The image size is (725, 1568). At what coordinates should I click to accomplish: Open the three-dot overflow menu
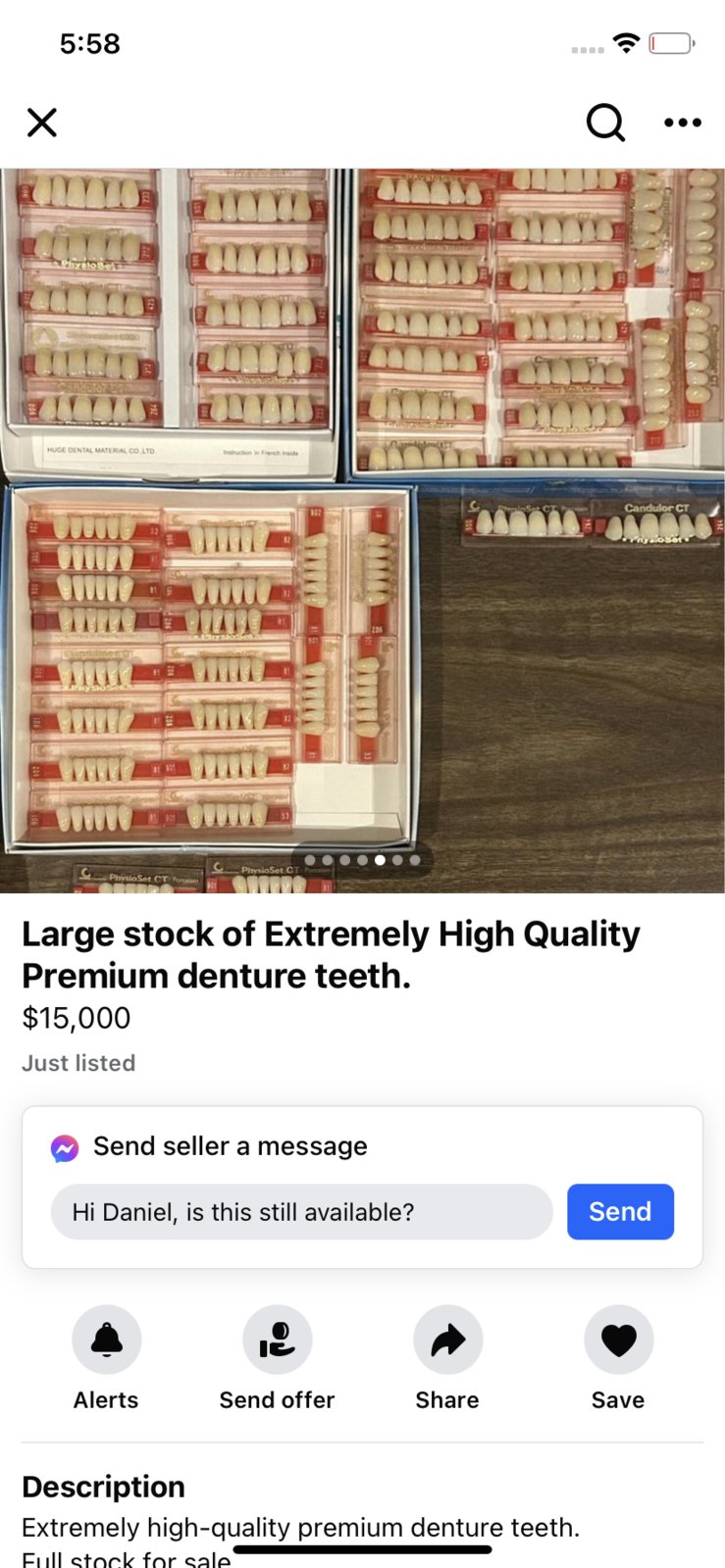682,123
